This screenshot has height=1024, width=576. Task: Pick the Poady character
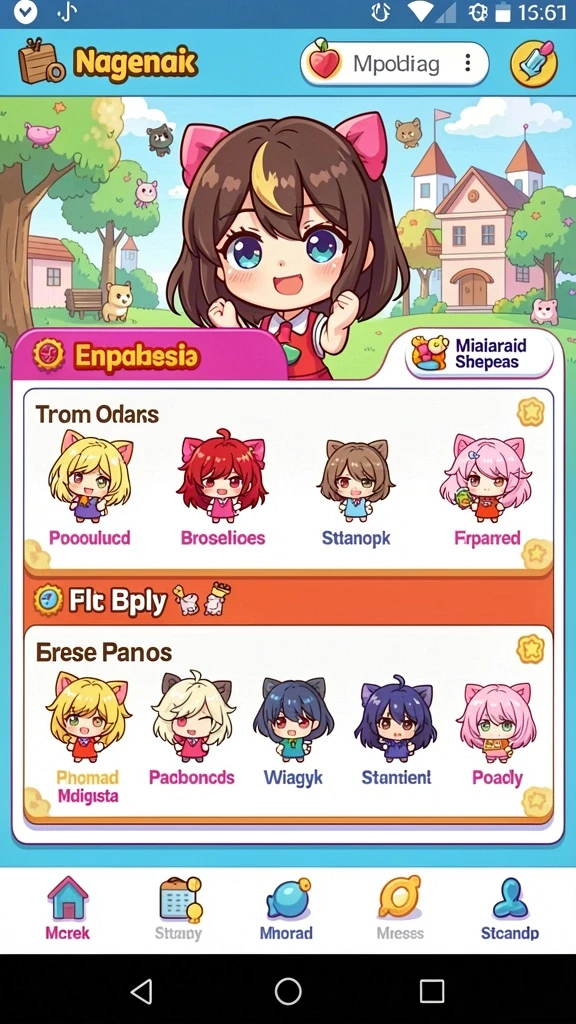tap(498, 733)
